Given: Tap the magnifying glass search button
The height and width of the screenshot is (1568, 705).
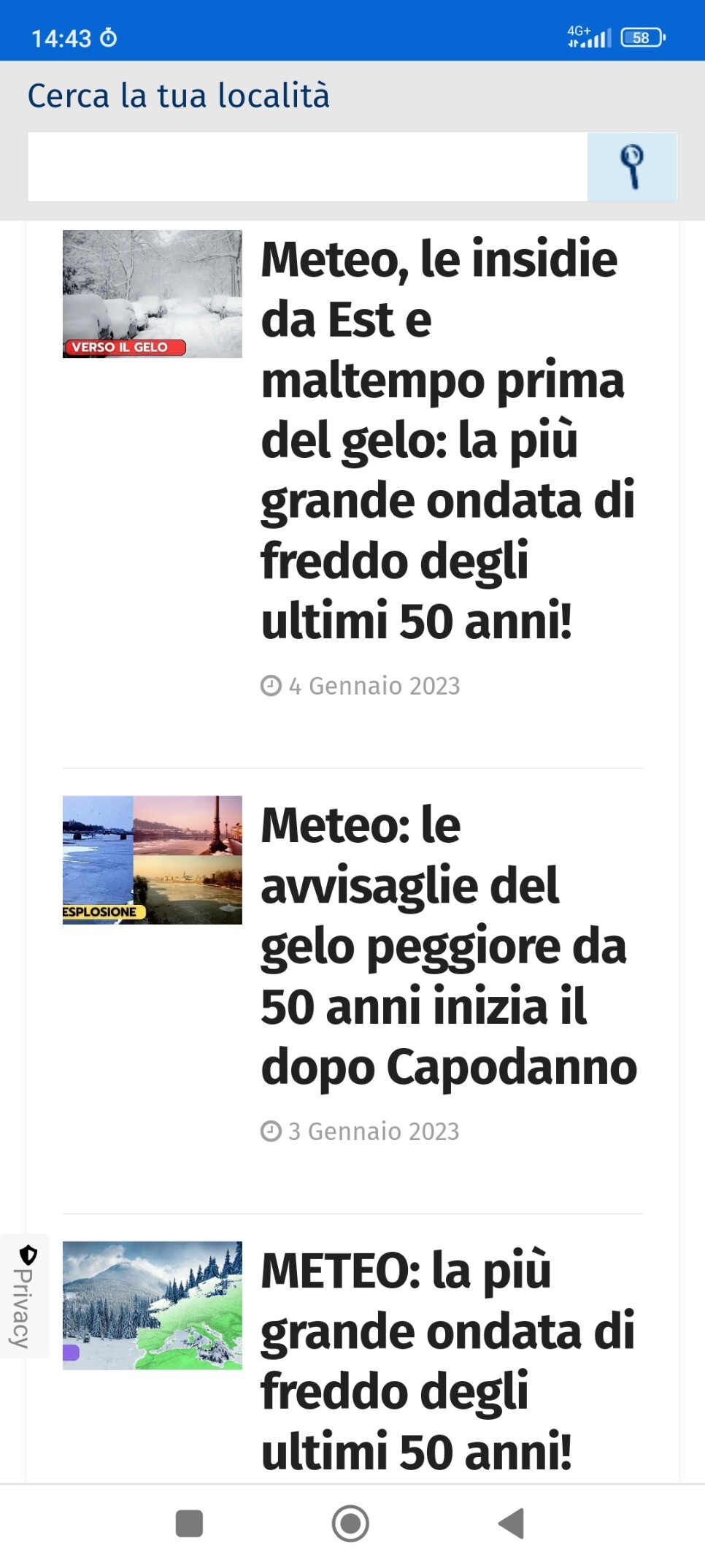Looking at the screenshot, I should 632,167.
